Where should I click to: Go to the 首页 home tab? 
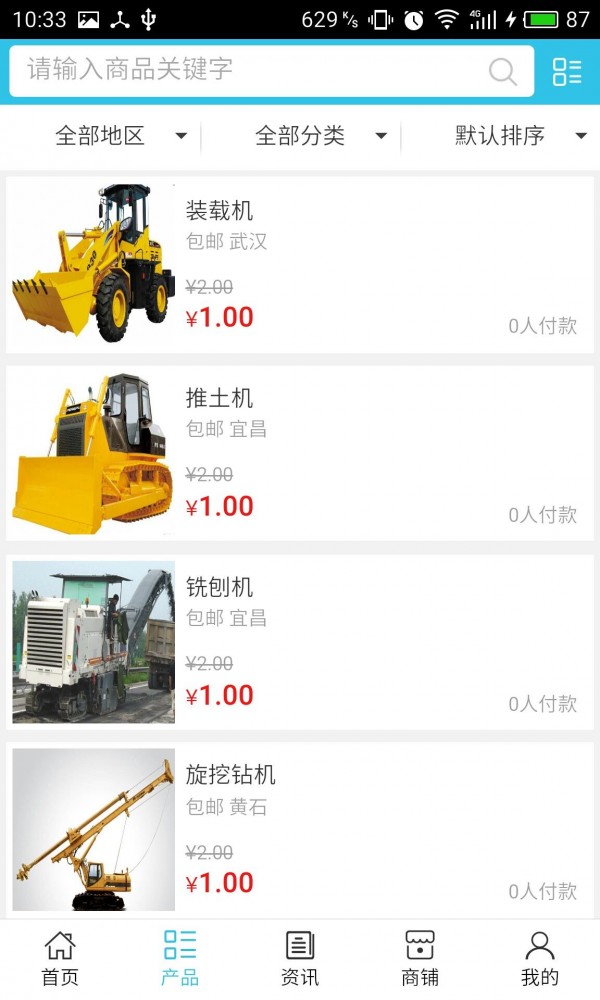point(60,959)
